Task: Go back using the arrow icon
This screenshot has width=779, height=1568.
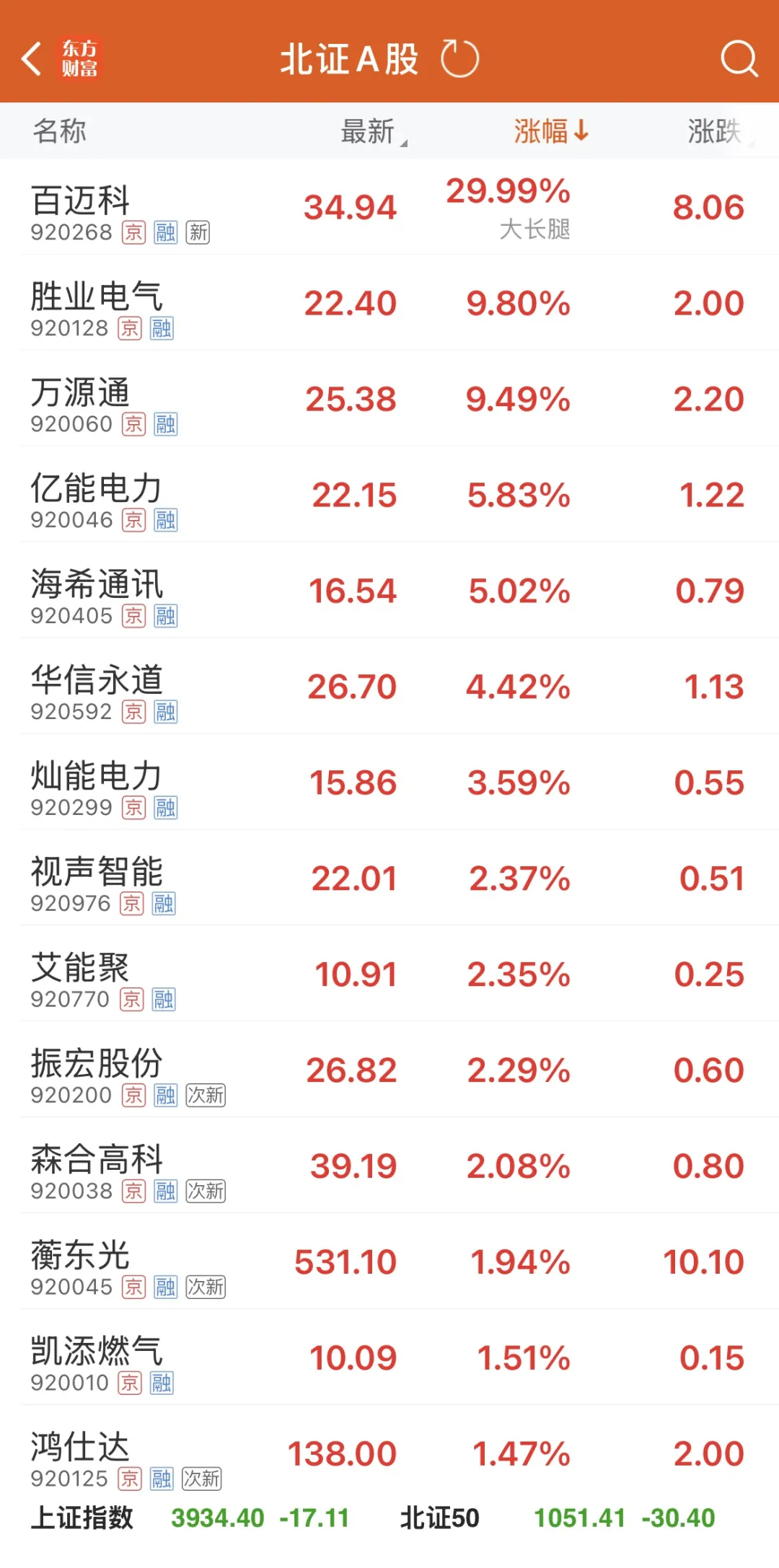Action: point(31,58)
